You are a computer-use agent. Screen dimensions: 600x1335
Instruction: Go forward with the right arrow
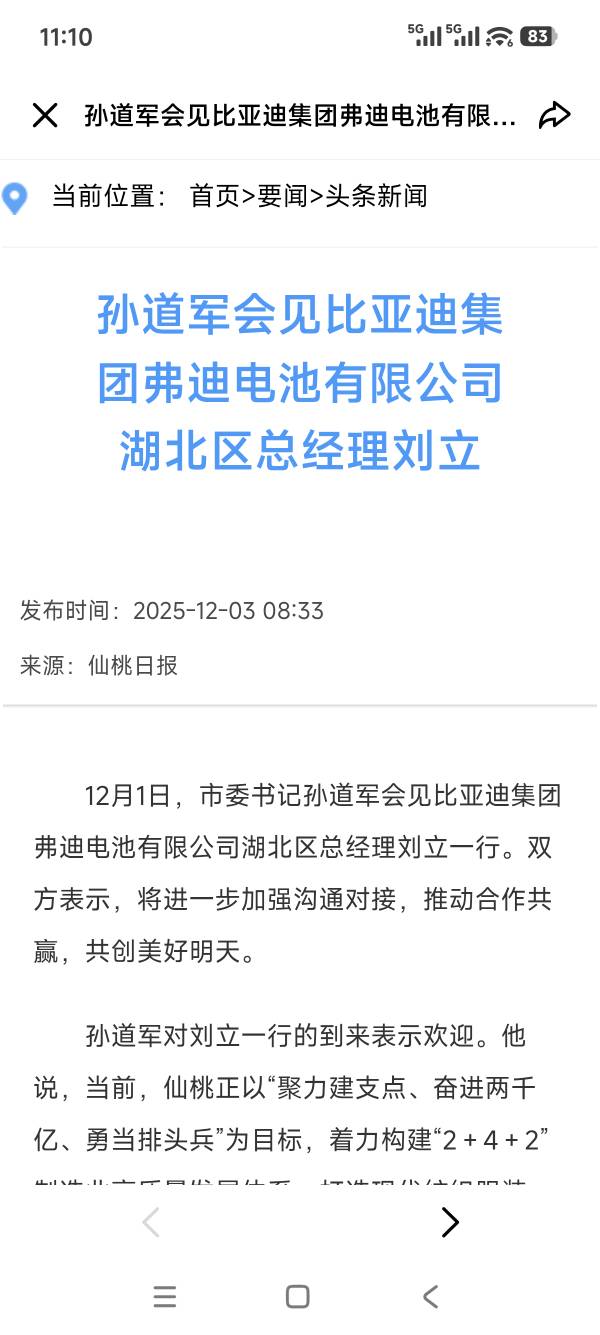(450, 1222)
